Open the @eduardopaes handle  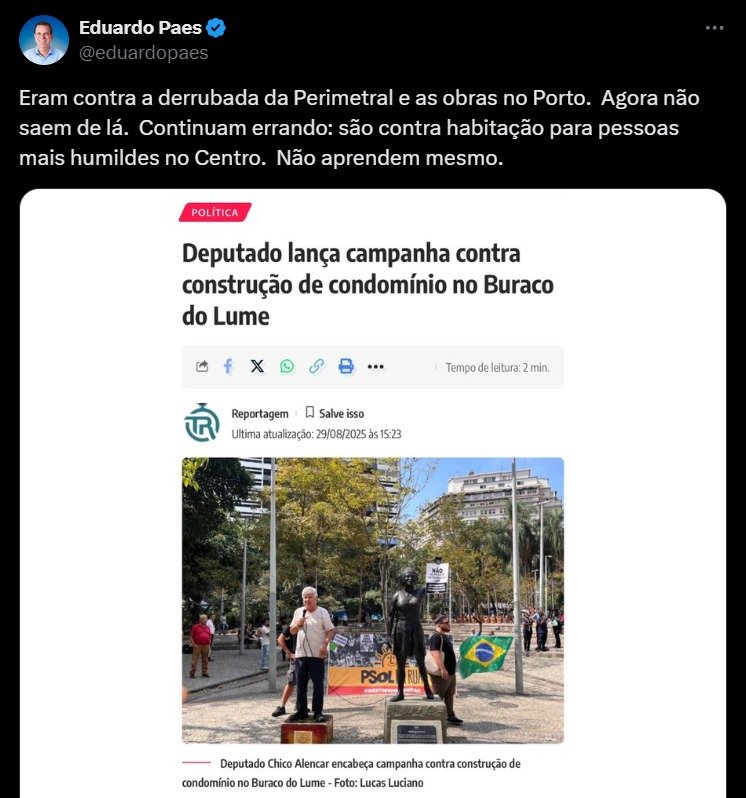[143, 54]
